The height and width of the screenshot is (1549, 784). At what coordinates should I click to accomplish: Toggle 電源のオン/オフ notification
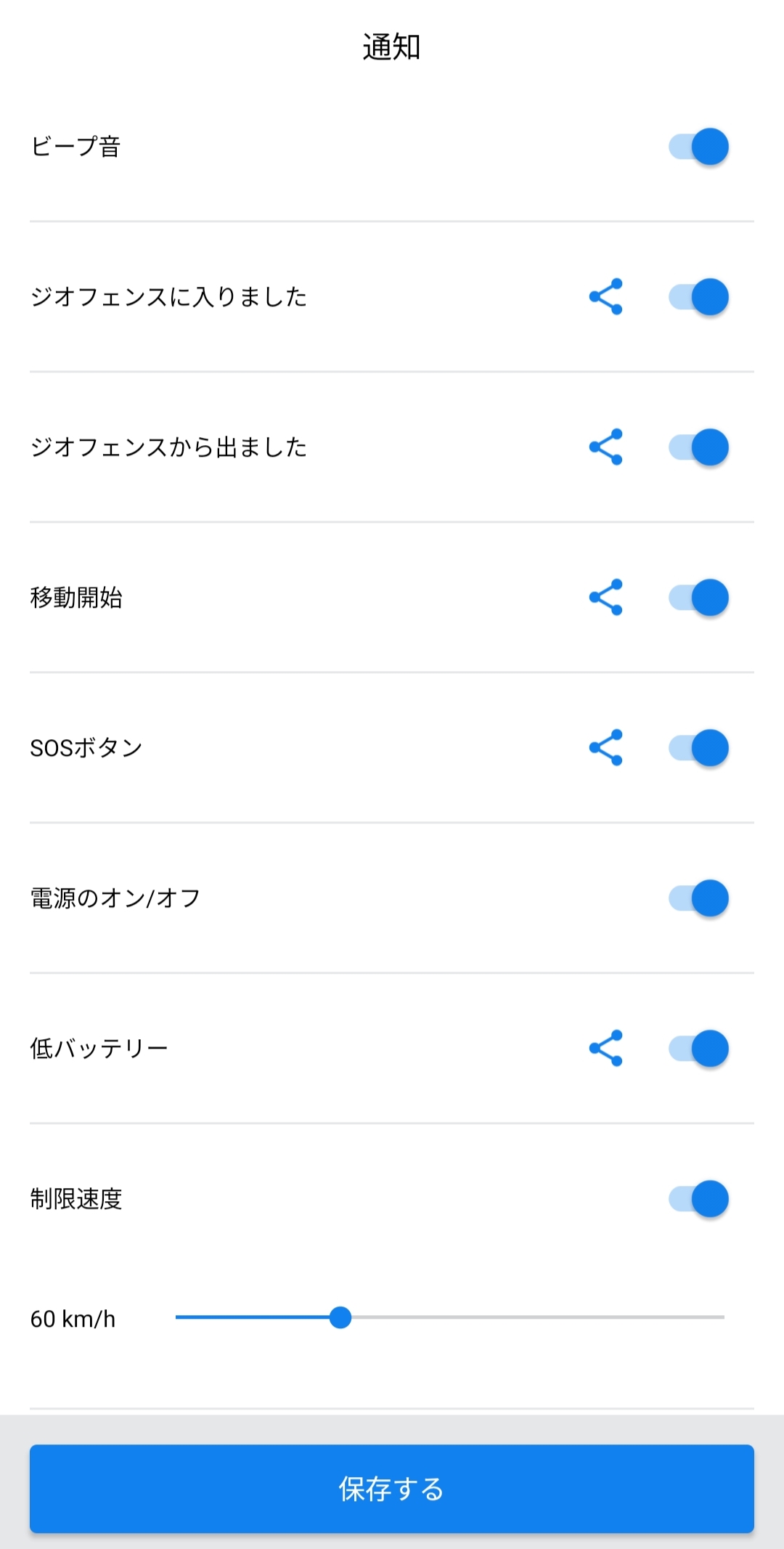pos(698,898)
